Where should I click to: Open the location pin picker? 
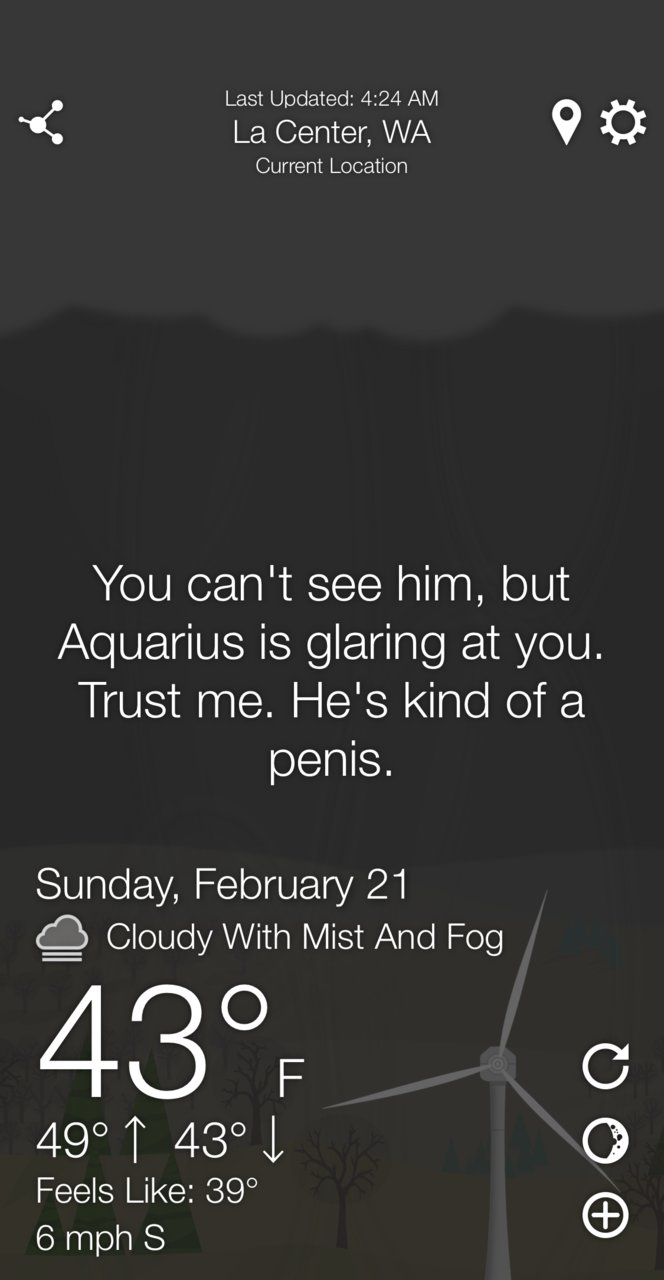[x=566, y=123]
